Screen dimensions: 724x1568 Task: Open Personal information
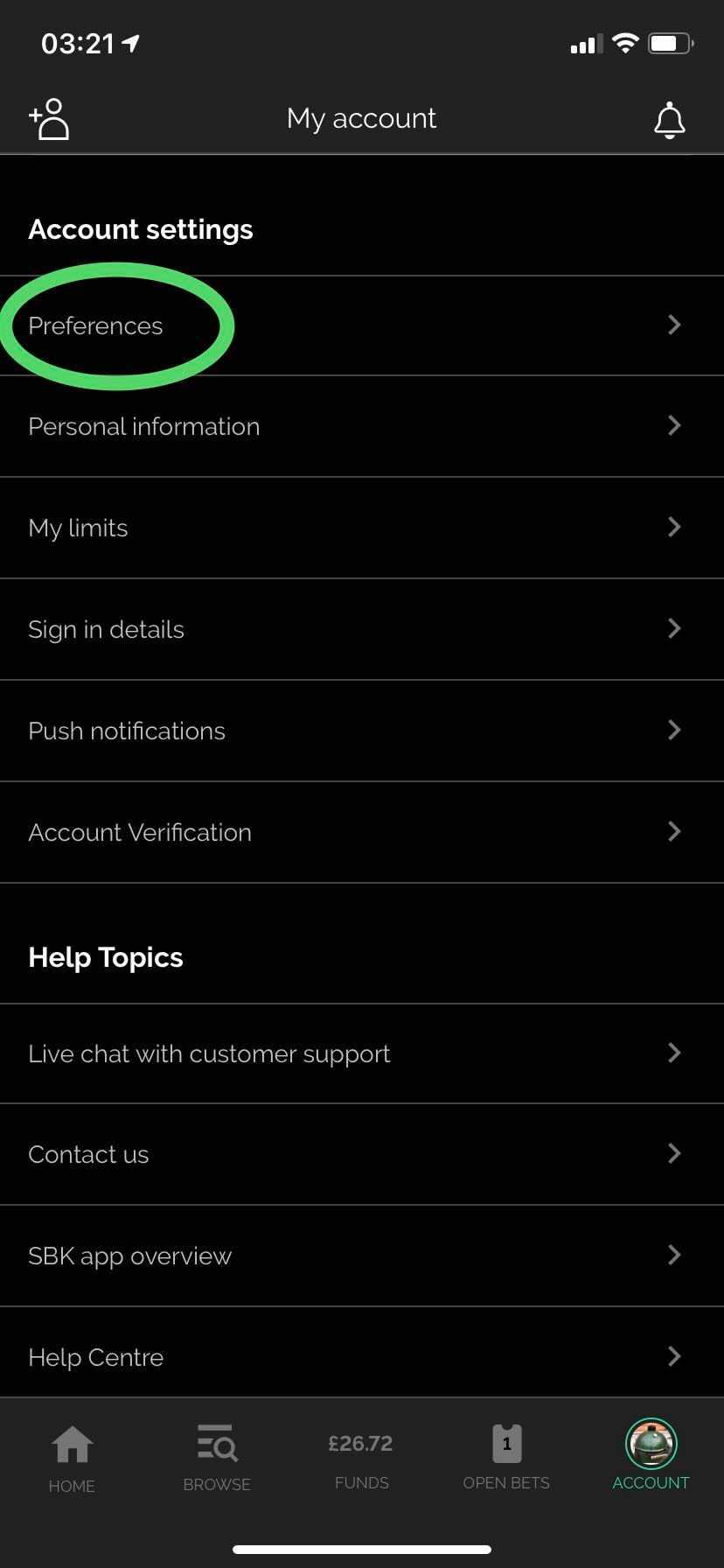coord(362,426)
